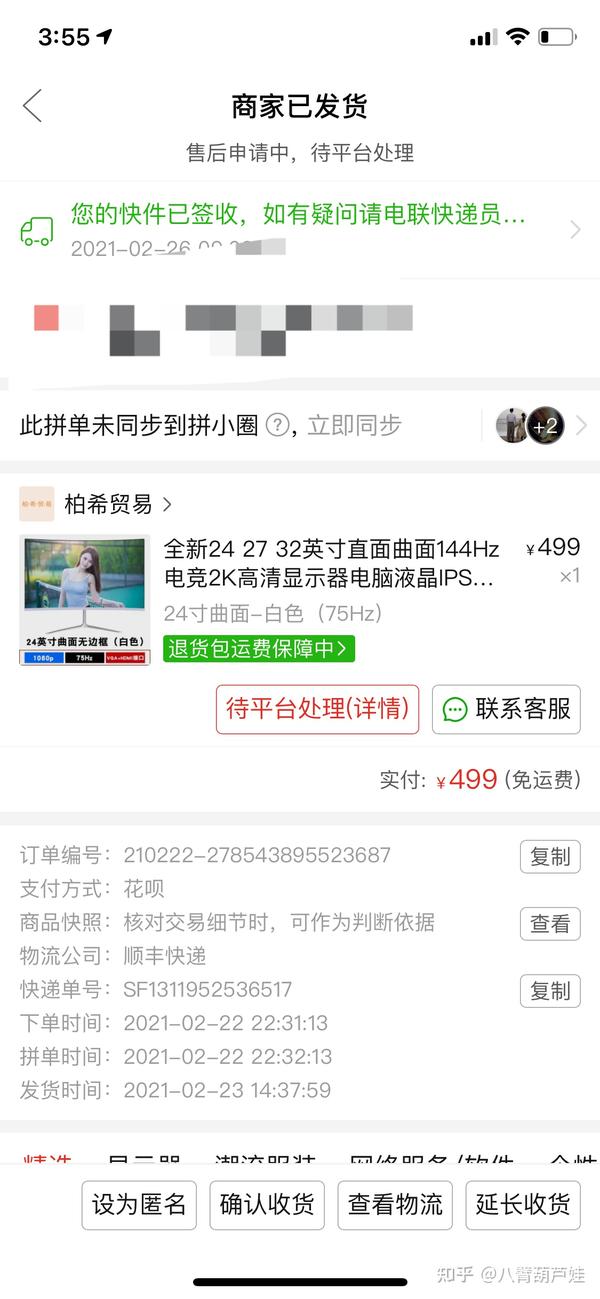Open the help question mark beside 拼小圈
The image size is (600, 1299).
(278, 425)
